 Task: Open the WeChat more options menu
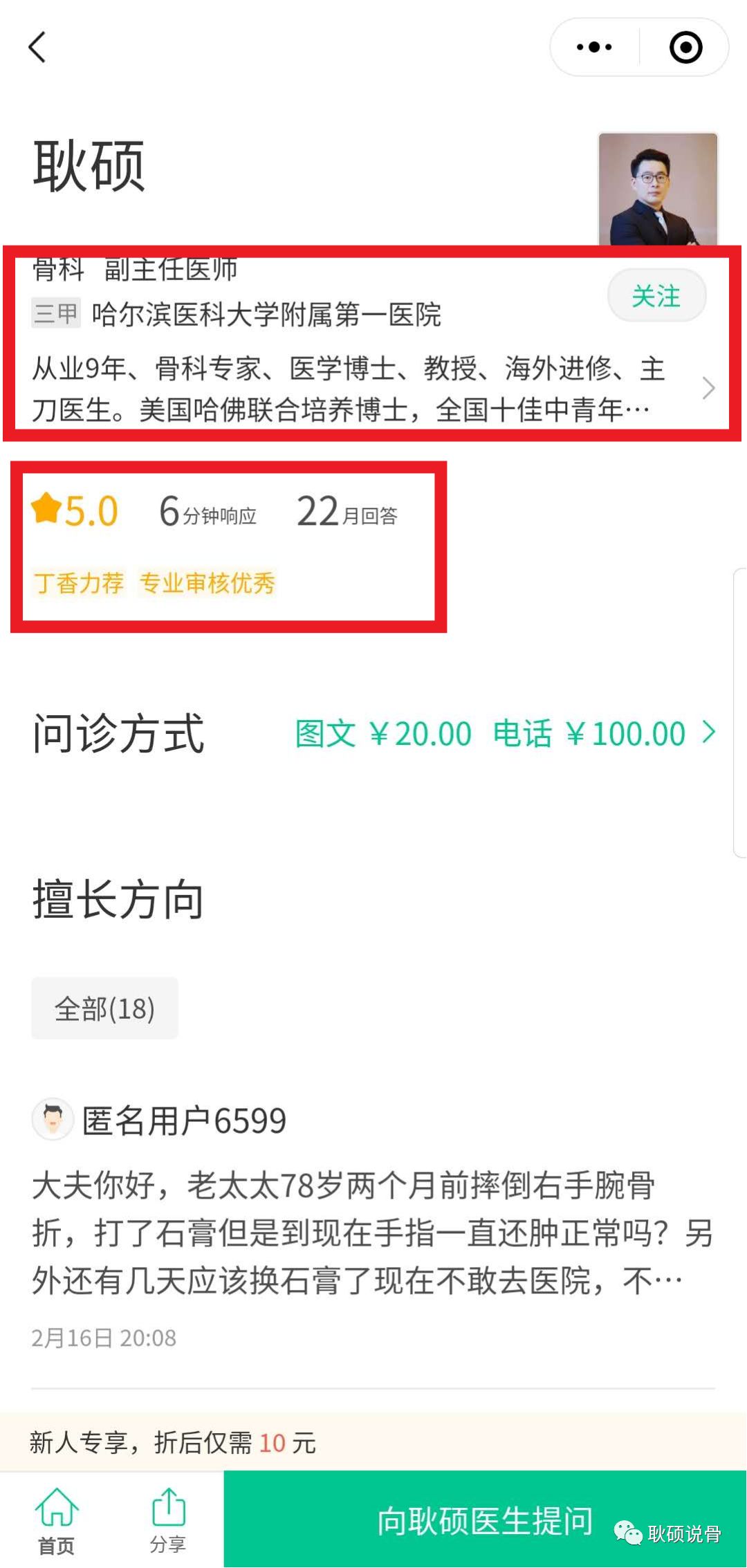tap(592, 47)
